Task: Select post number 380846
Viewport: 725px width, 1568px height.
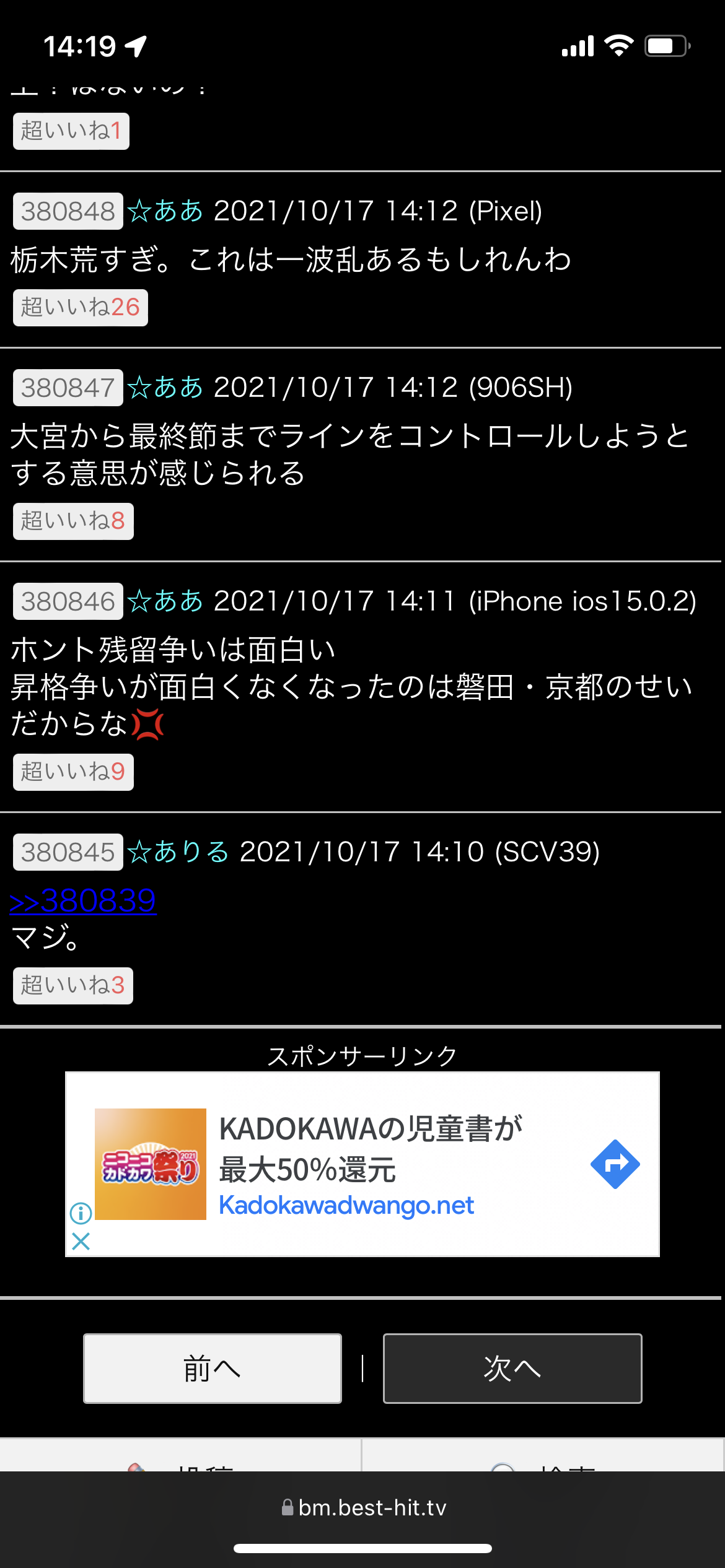Action: [x=68, y=601]
